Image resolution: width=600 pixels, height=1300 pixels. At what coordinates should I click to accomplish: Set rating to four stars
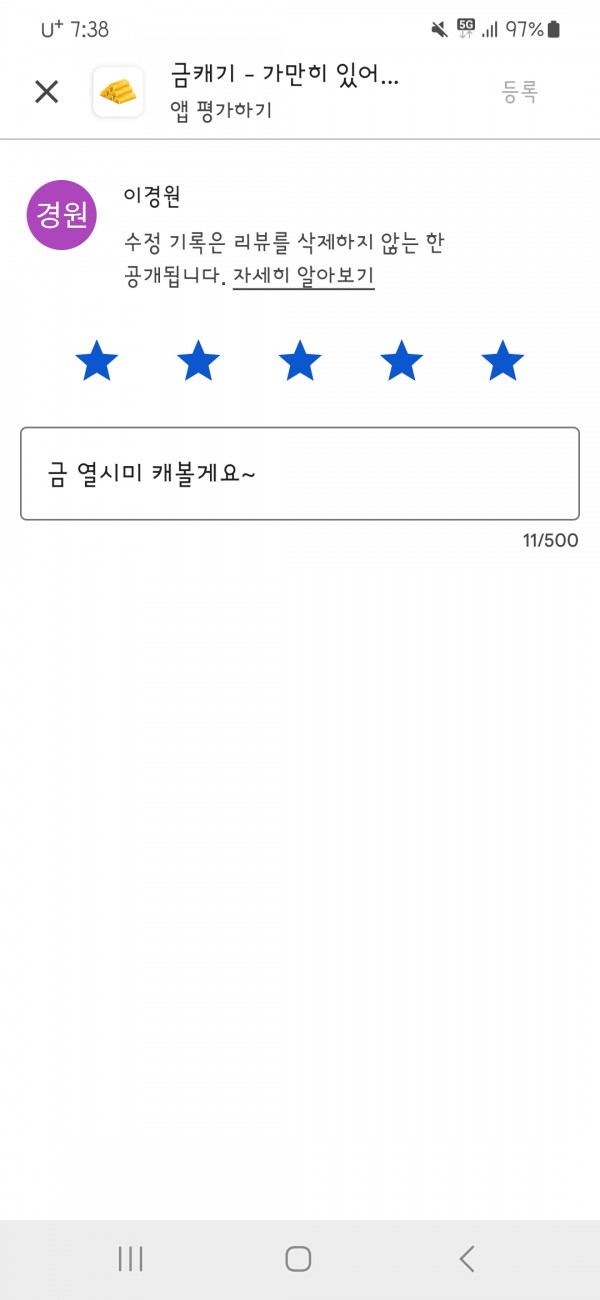[401, 361]
